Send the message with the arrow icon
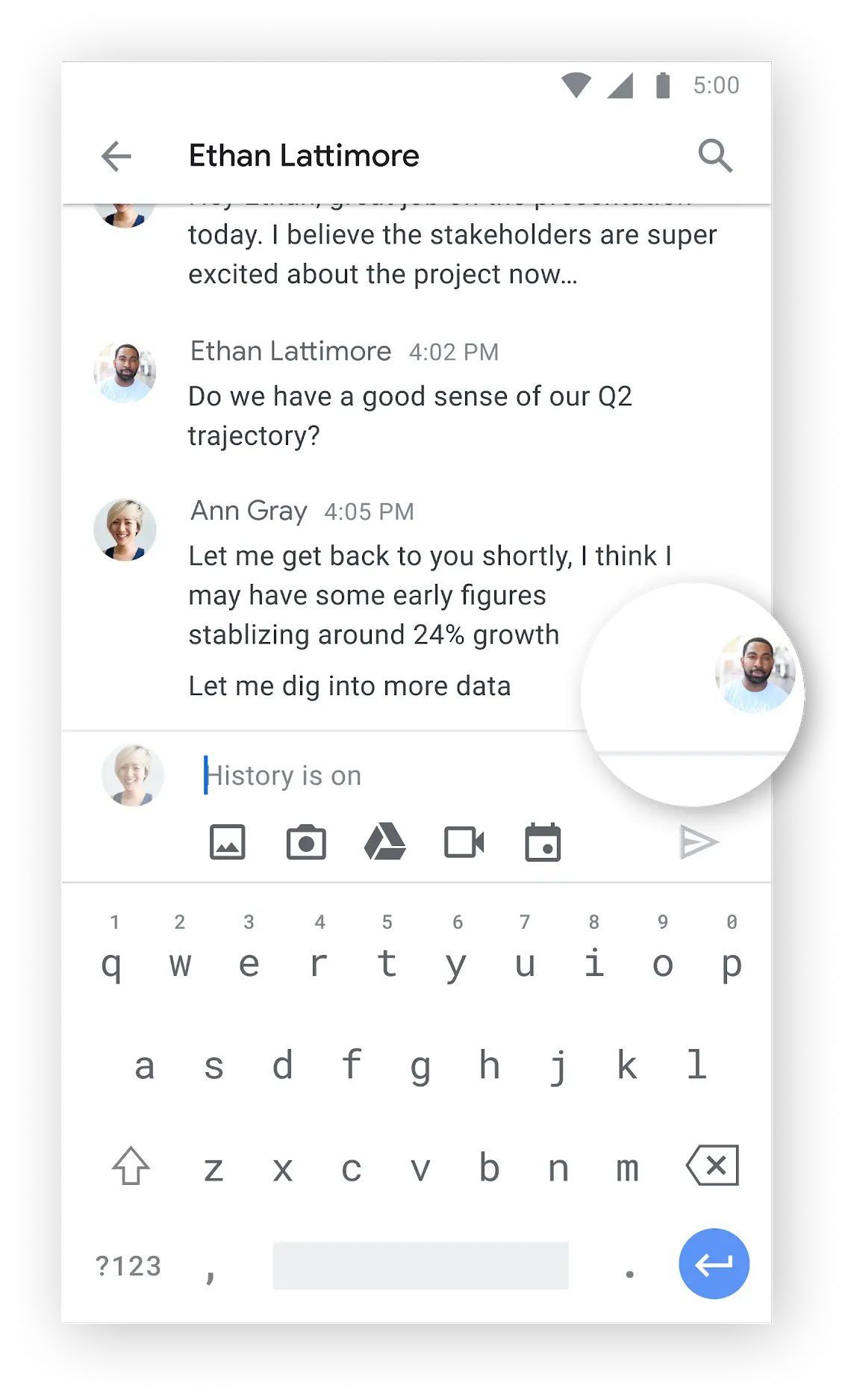 [x=699, y=843]
